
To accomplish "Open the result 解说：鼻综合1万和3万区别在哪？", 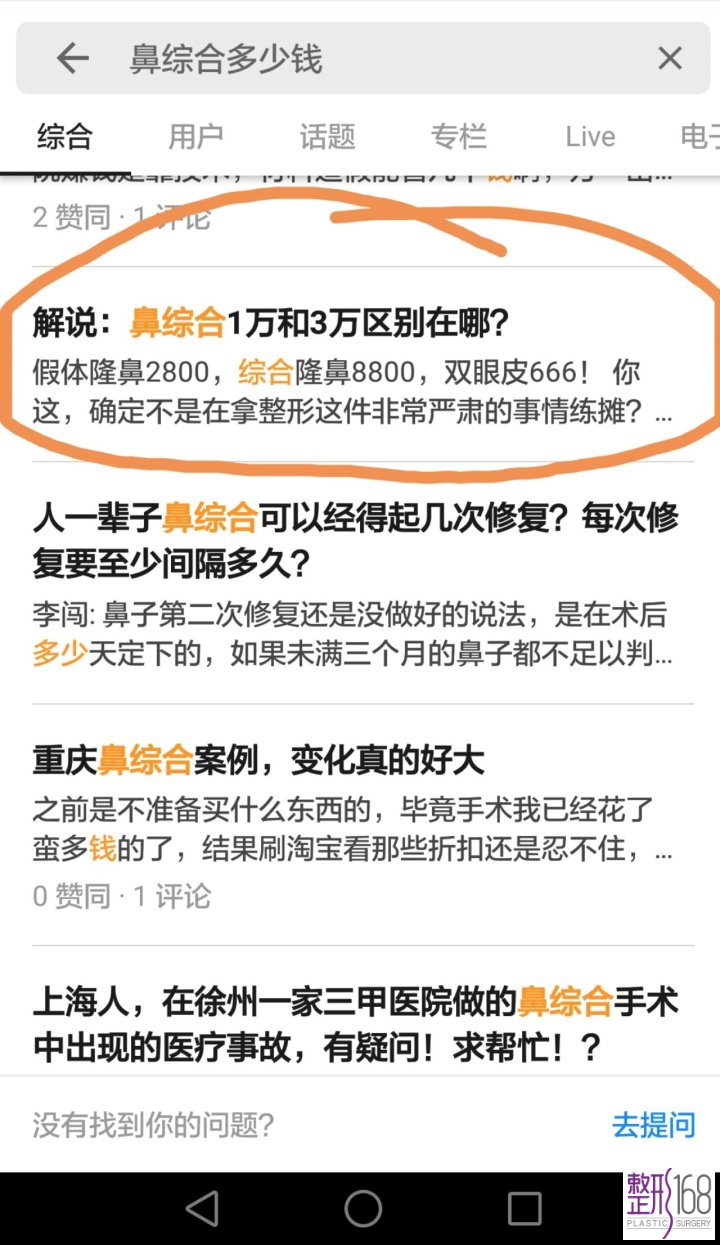I will click(270, 324).
